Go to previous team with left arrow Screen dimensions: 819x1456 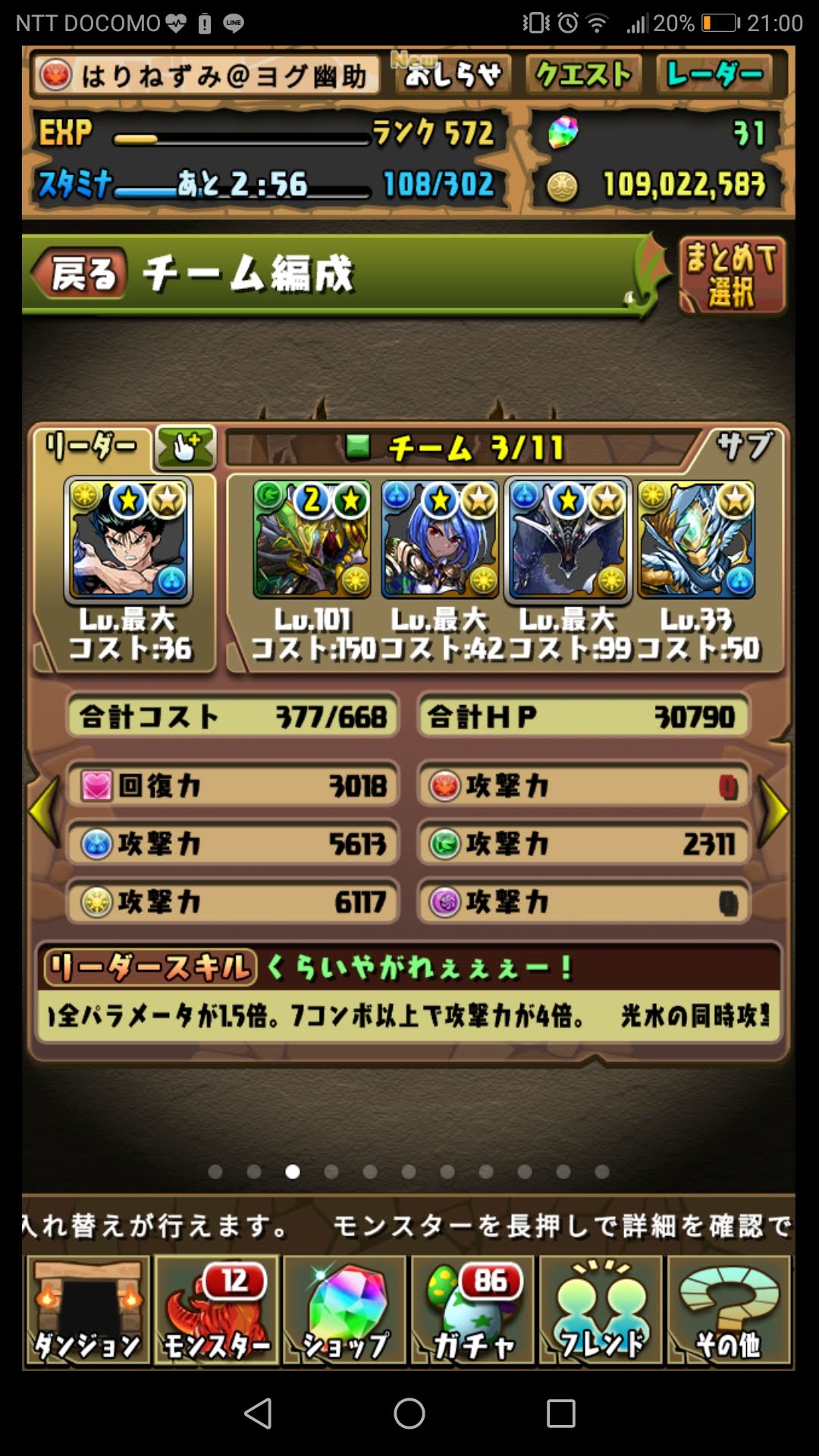coord(45,810)
